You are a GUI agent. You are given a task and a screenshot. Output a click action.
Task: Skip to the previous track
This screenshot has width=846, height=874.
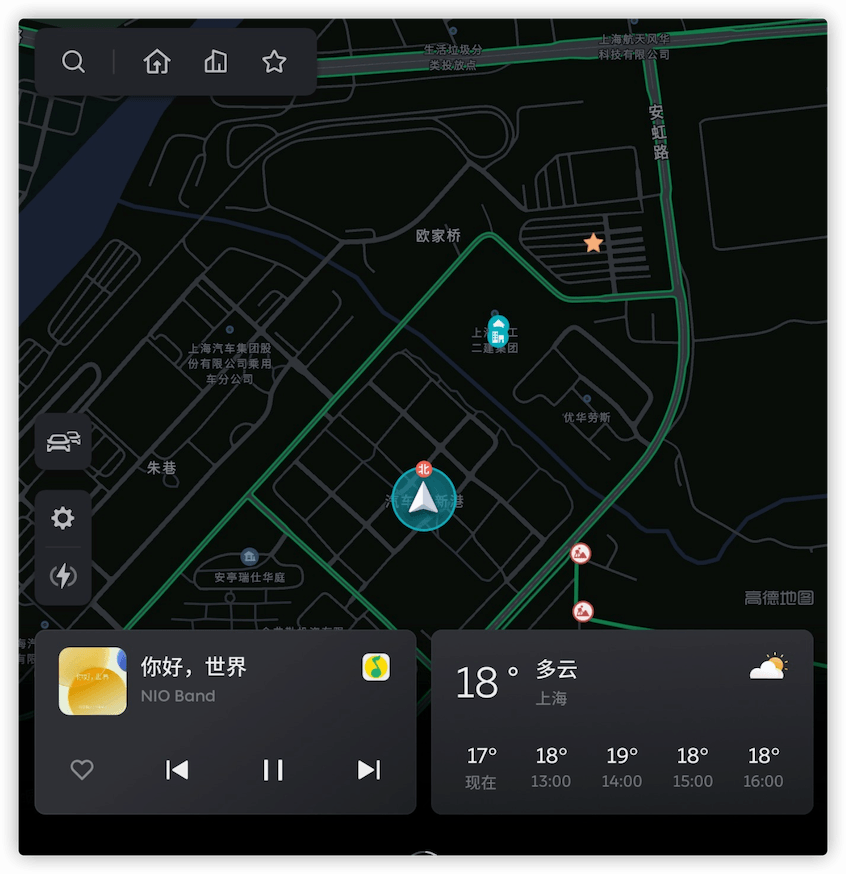177,769
